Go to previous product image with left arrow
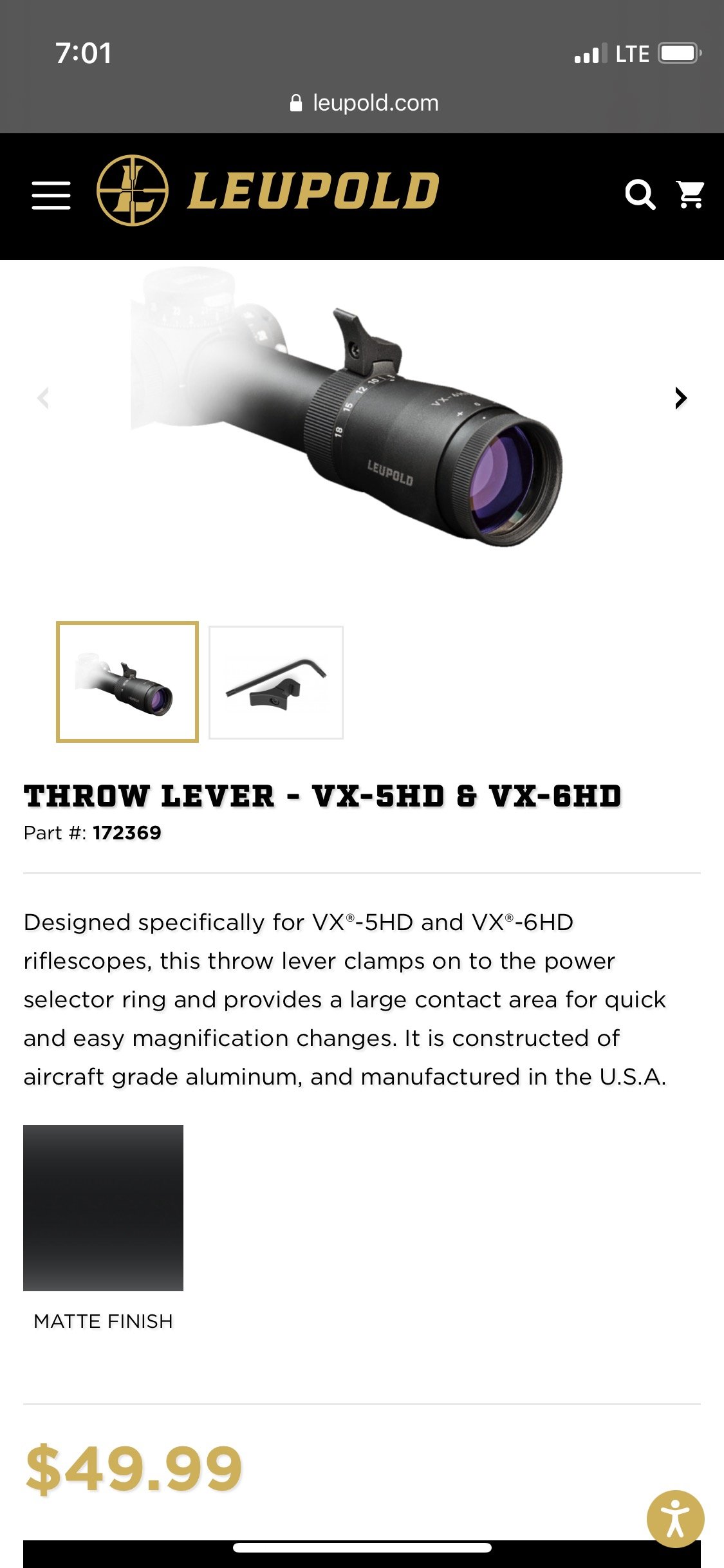The width and height of the screenshot is (724, 1568). point(43,398)
